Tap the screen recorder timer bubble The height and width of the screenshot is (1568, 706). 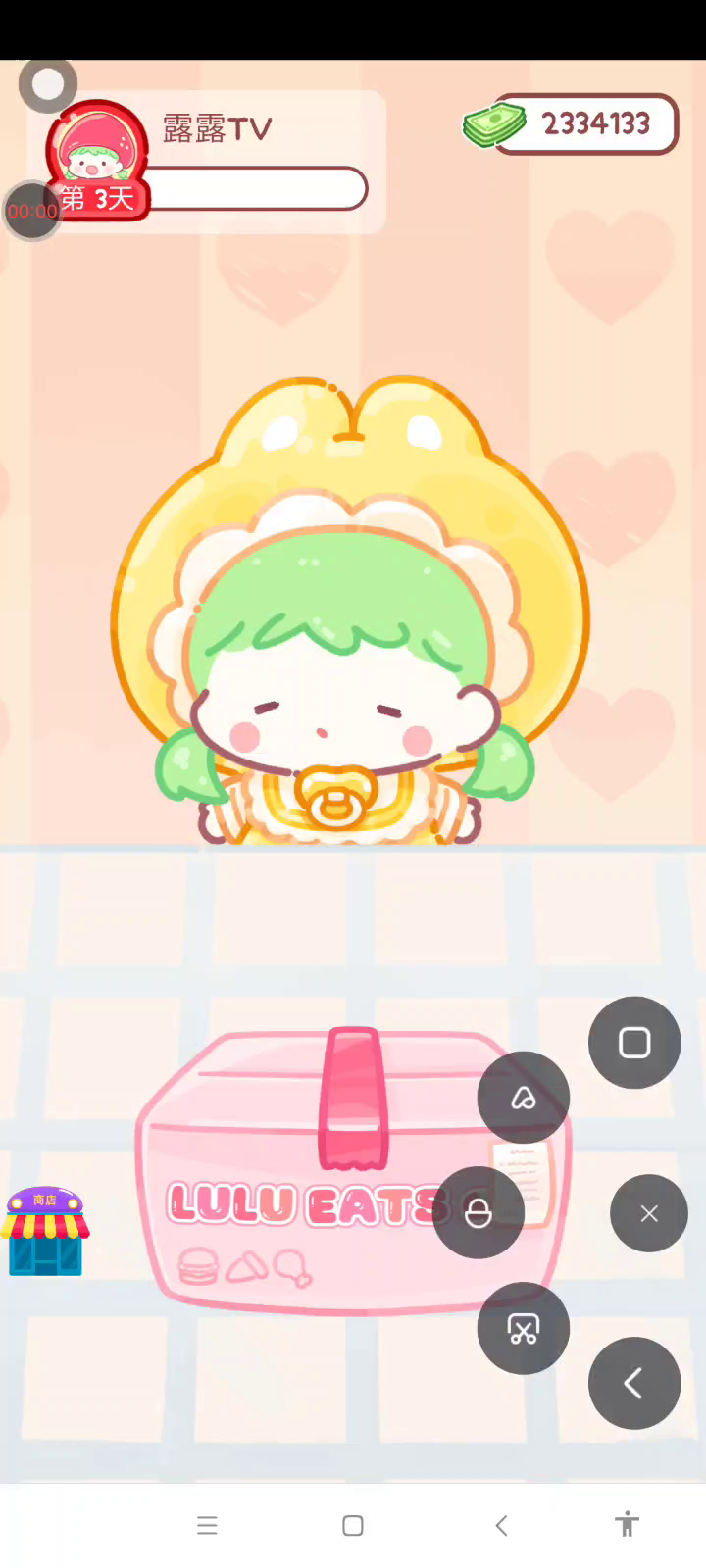click(31, 211)
